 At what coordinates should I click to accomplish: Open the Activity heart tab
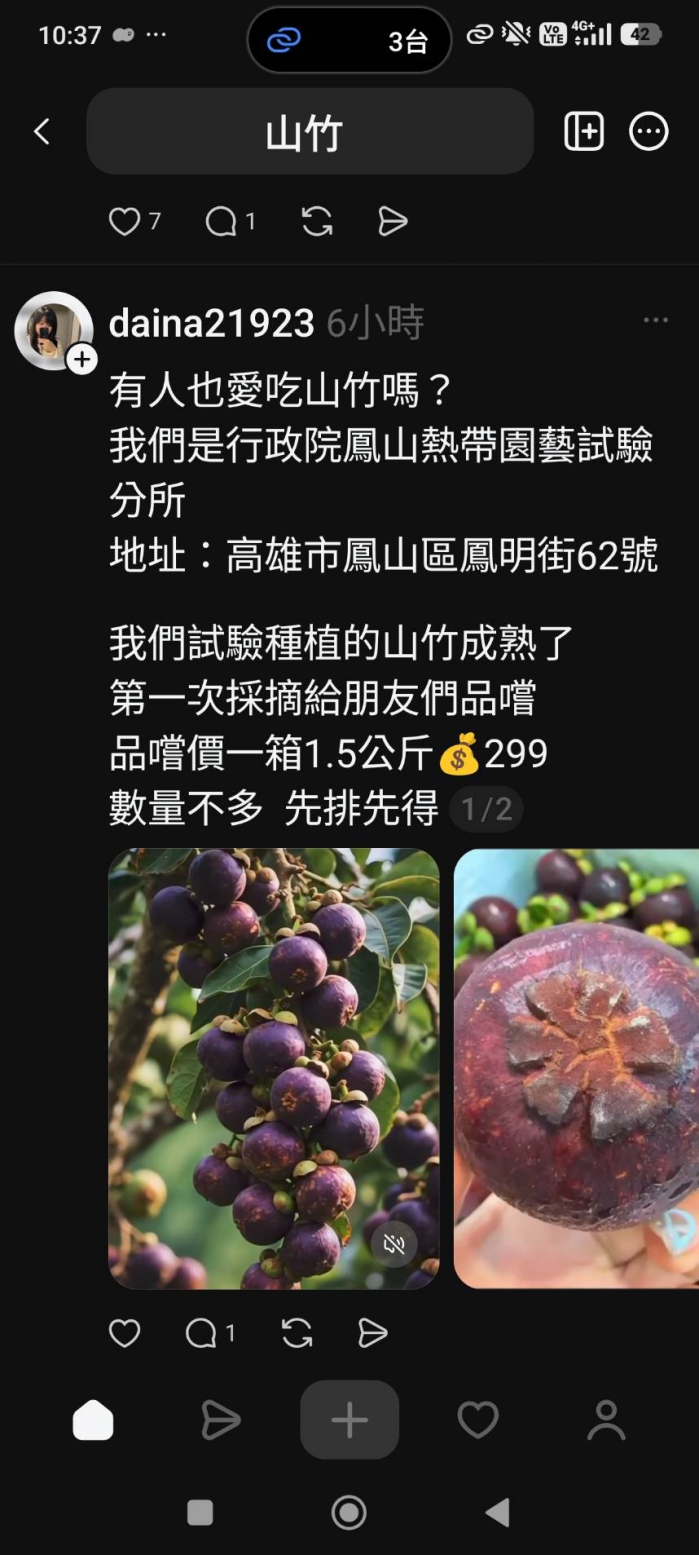click(477, 1420)
